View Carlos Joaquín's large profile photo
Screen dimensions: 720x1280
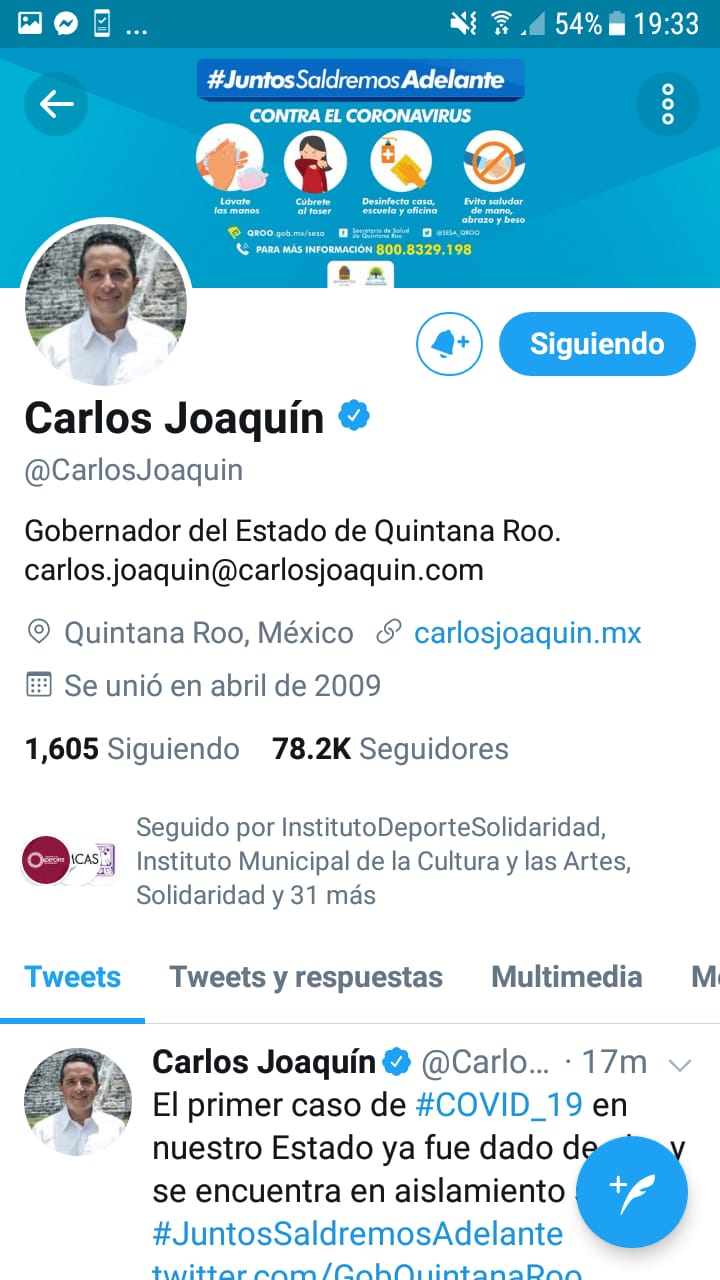point(106,302)
